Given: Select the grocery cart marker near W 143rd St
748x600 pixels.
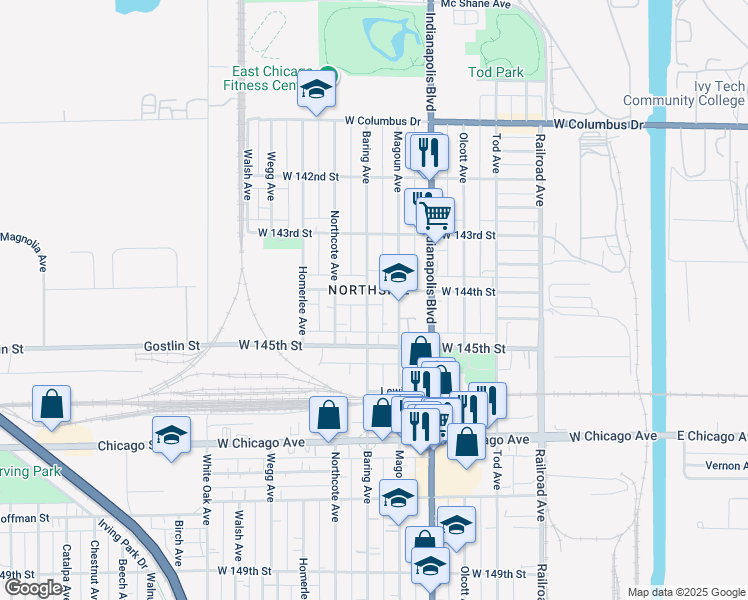Looking at the screenshot, I should point(435,215).
